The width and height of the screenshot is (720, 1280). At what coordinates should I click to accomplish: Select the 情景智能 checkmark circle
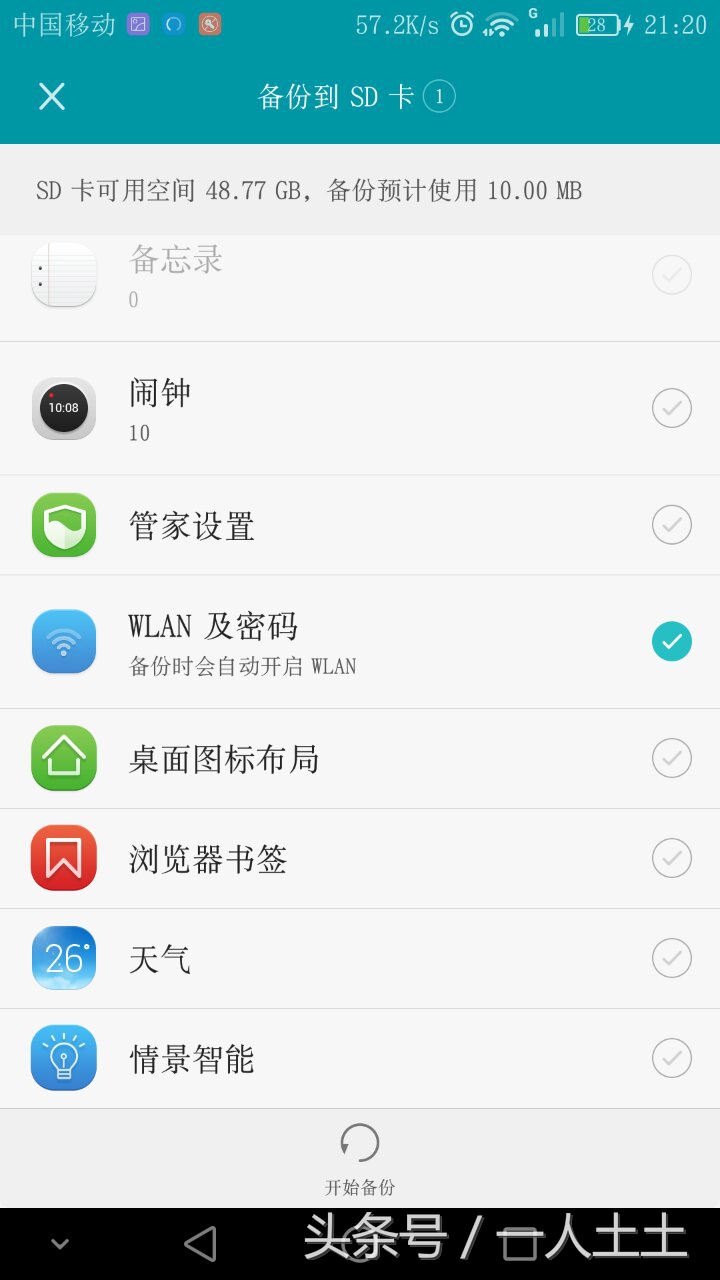click(x=671, y=1058)
